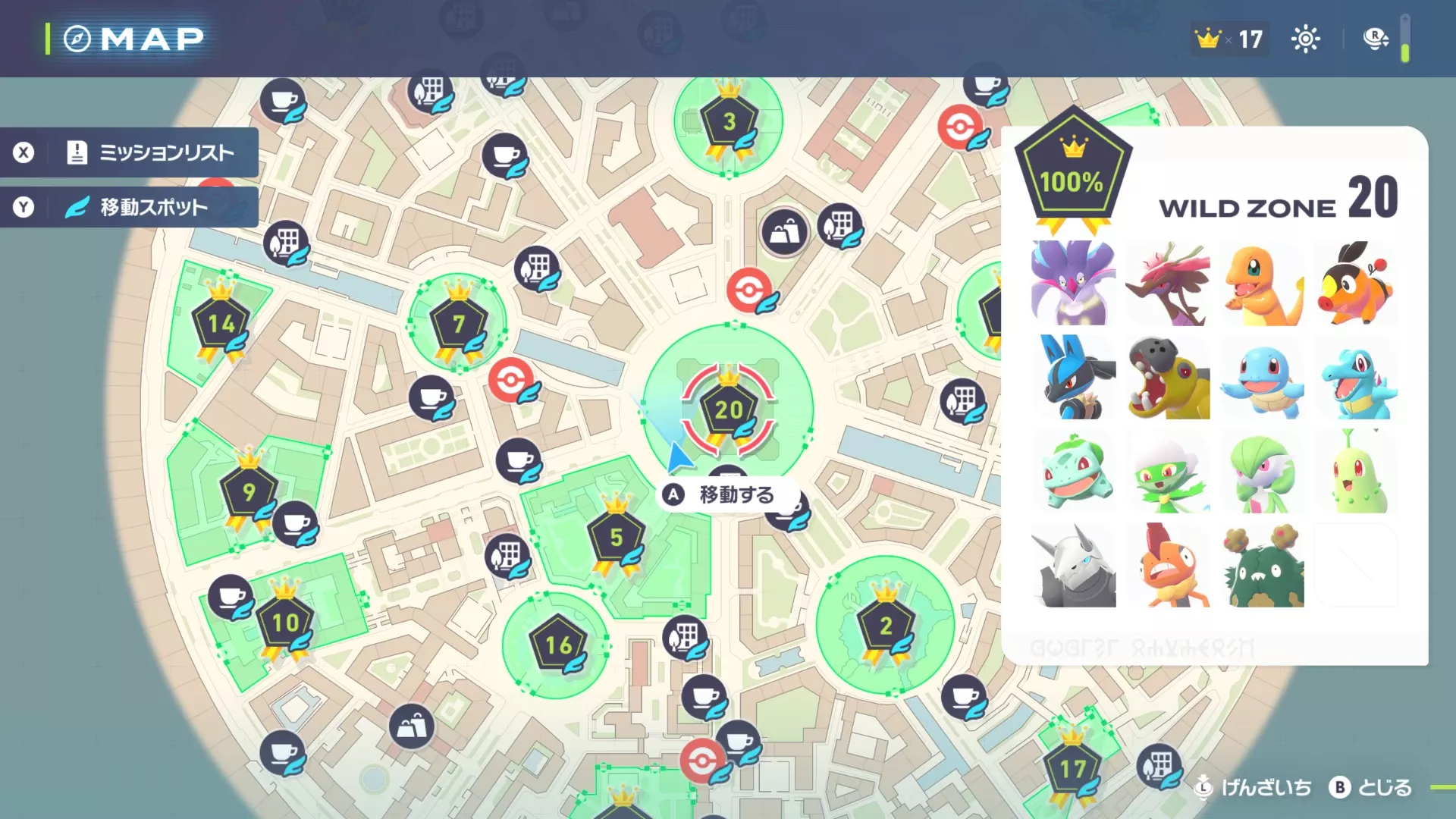
Task: Select Wild Zone 14 marker
Action: [x=221, y=325]
